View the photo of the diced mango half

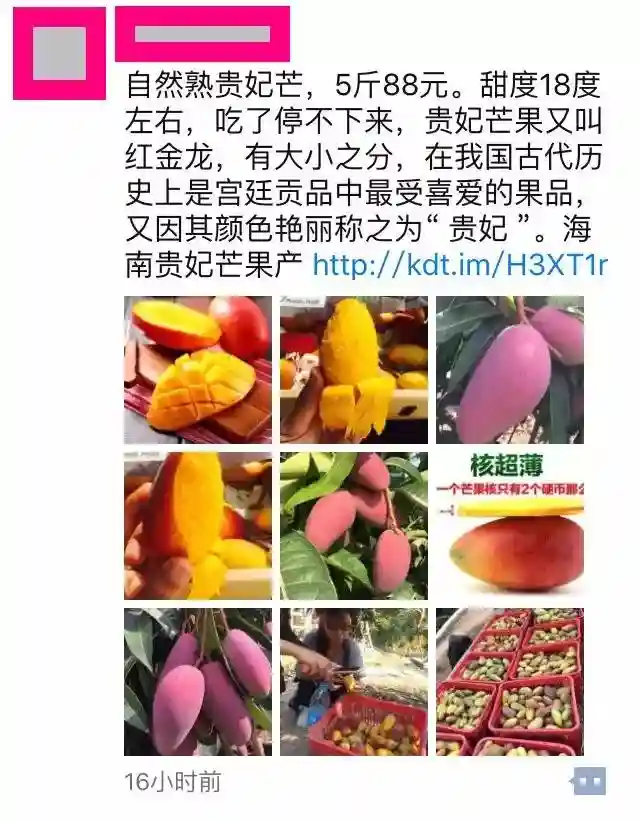[198, 370]
